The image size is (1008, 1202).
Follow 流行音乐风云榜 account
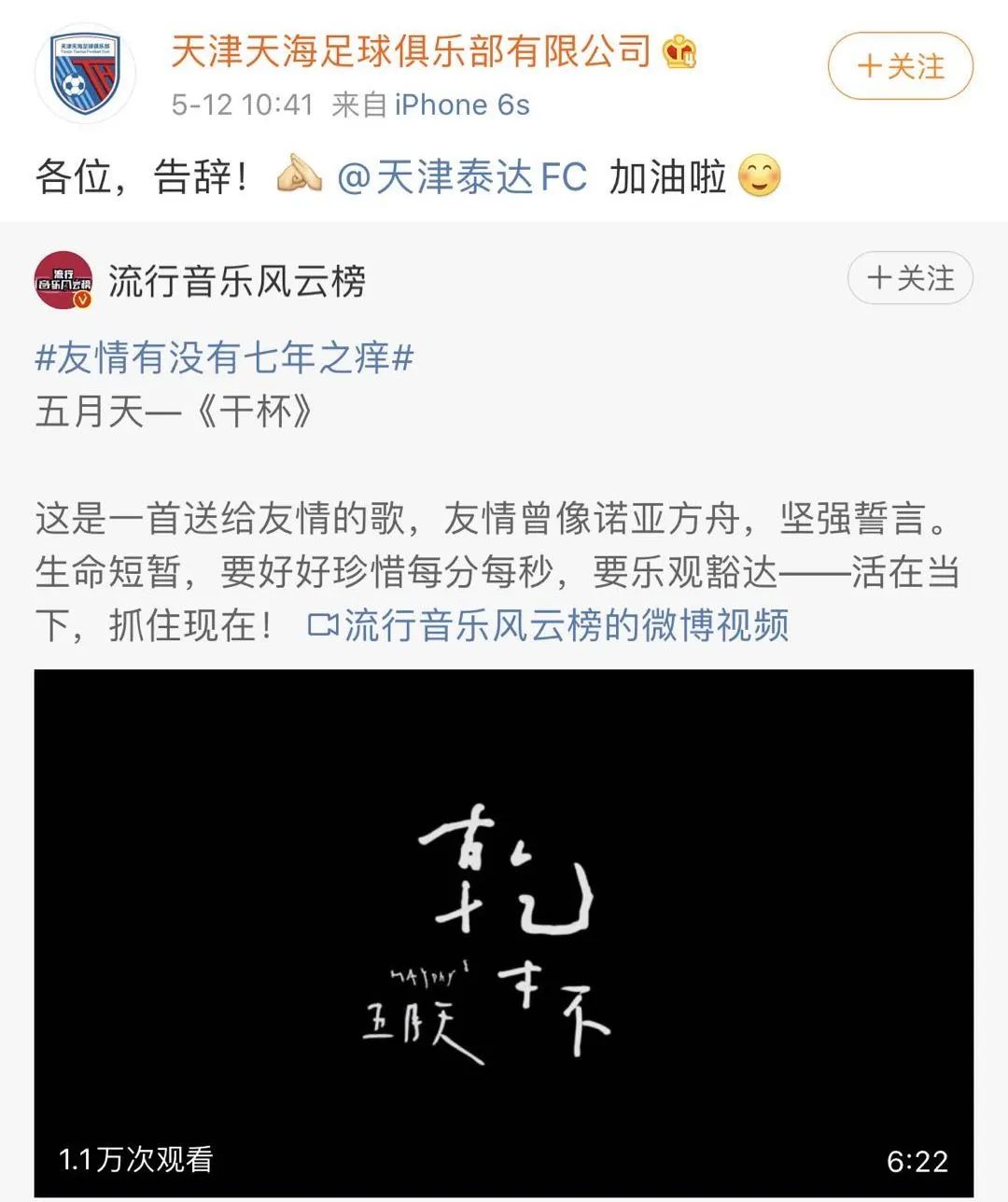pos(910,278)
